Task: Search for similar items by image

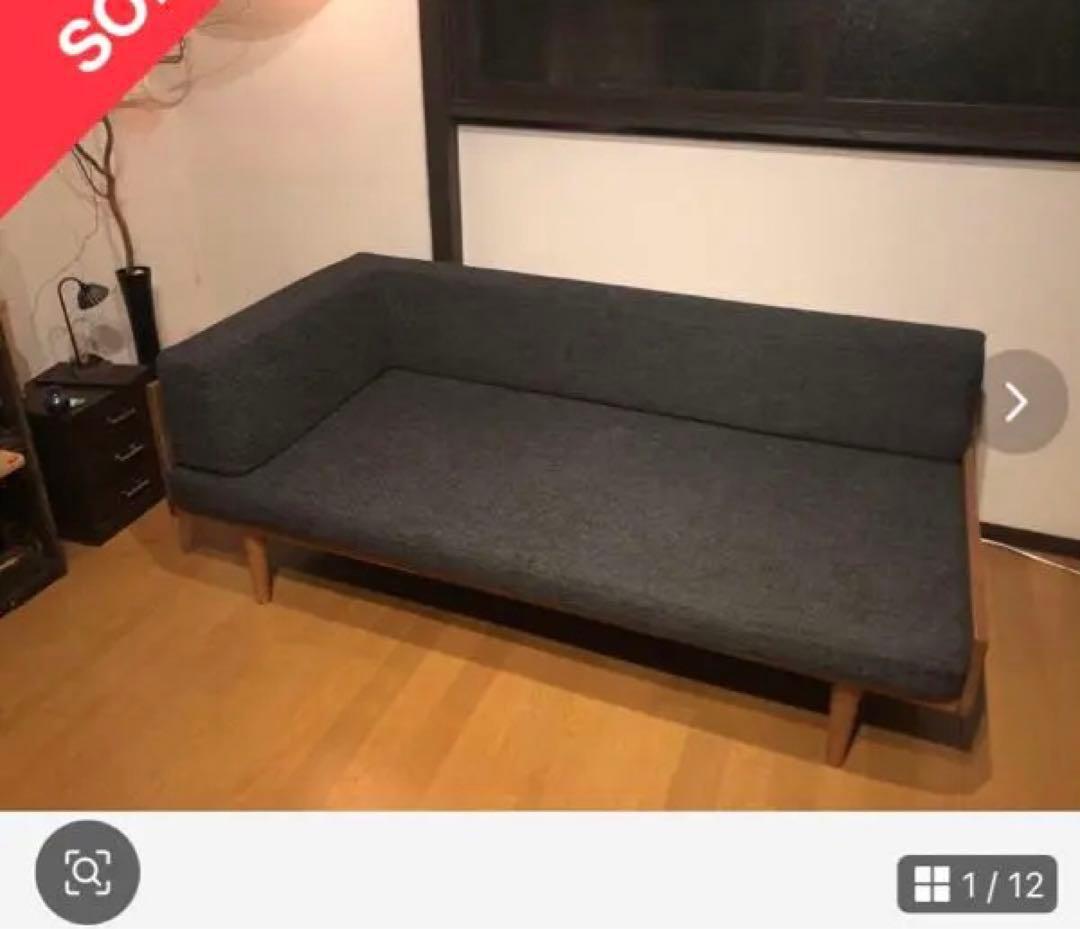Action: pyautogui.click(x=87, y=872)
